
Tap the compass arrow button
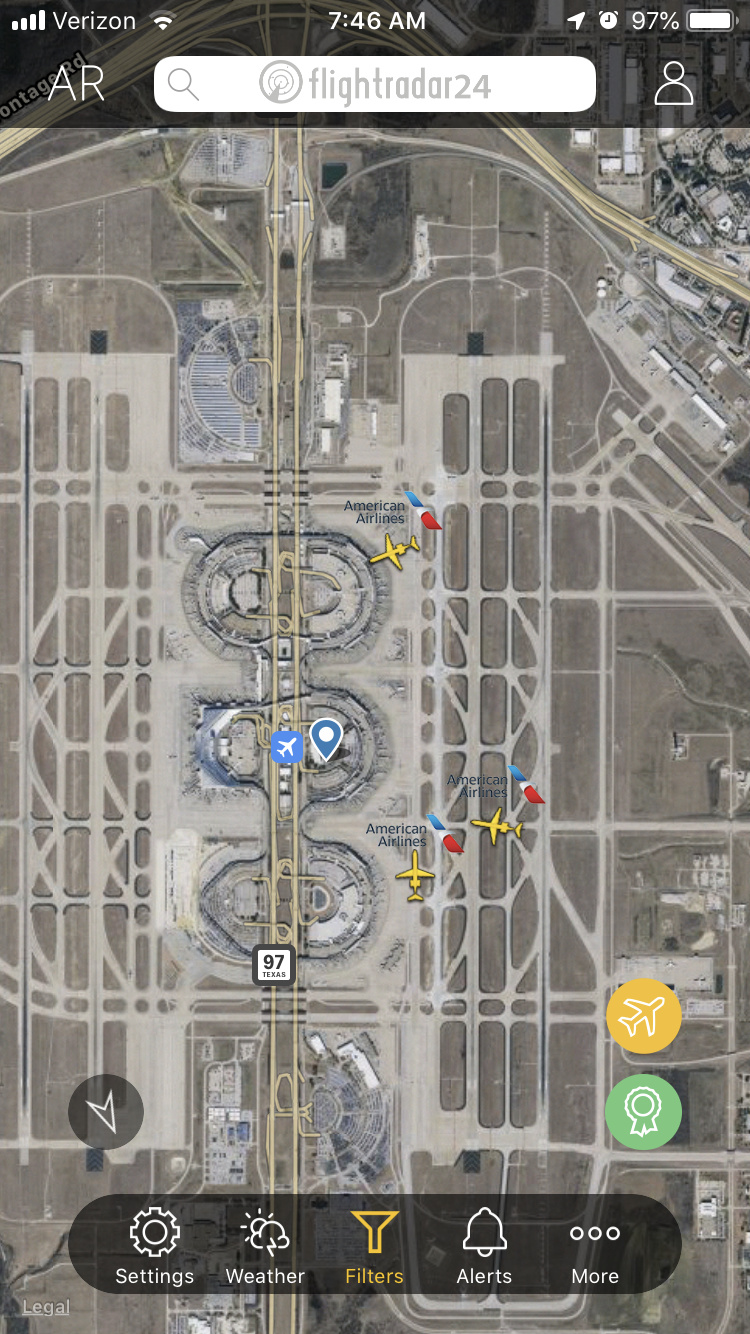click(x=106, y=1112)
